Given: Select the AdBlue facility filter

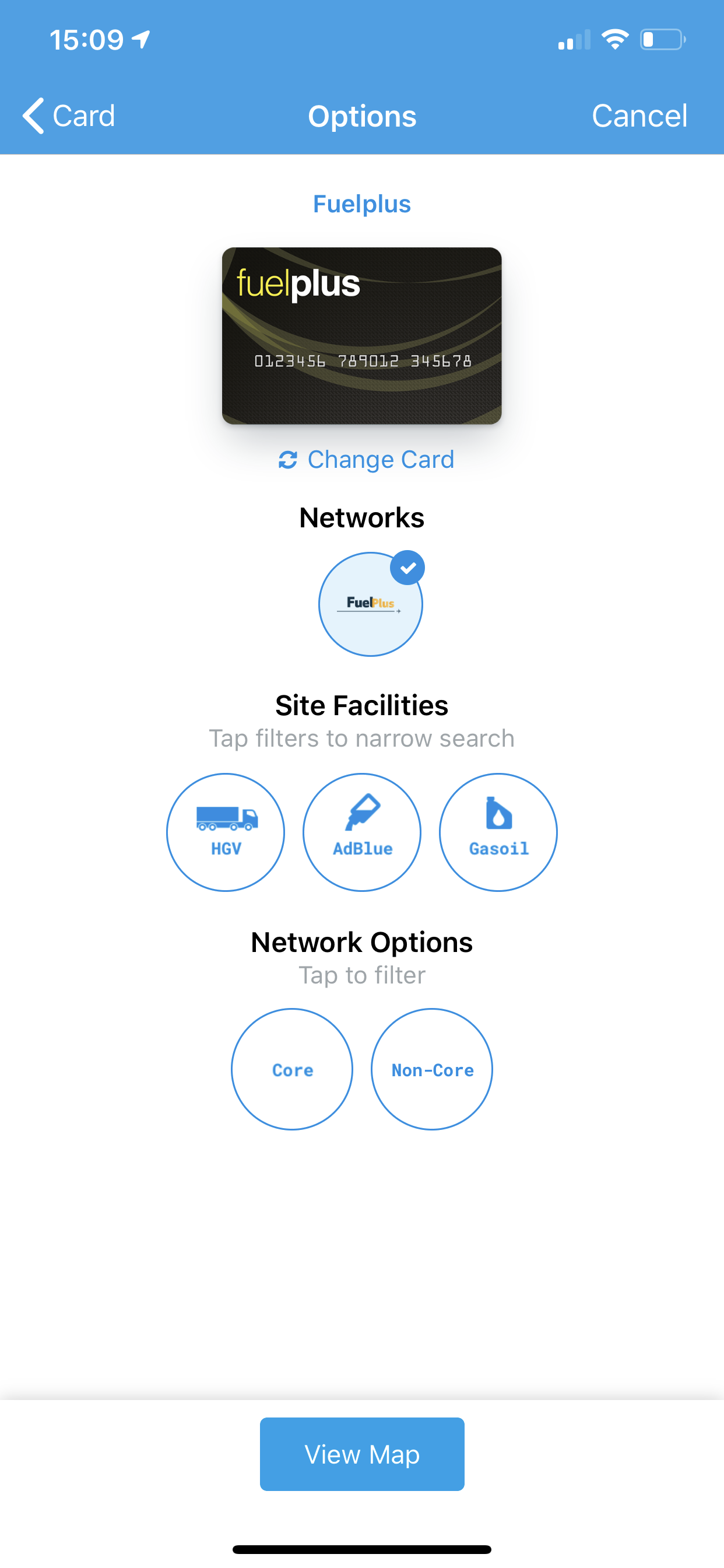Looking at the screenshot, I should click(x=362, y=832).
